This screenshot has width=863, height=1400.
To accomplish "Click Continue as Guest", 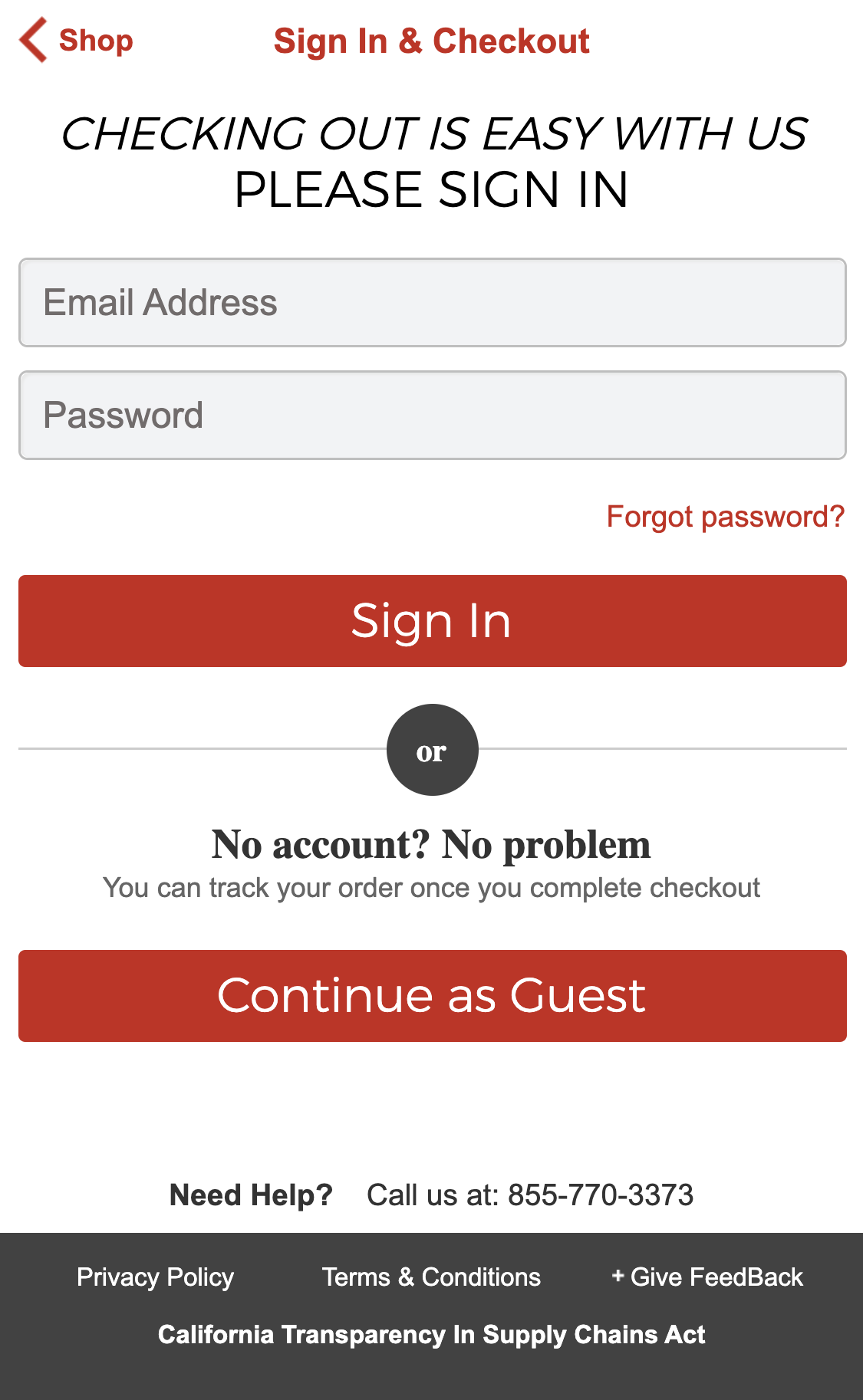I will click(x=431, y=995).
